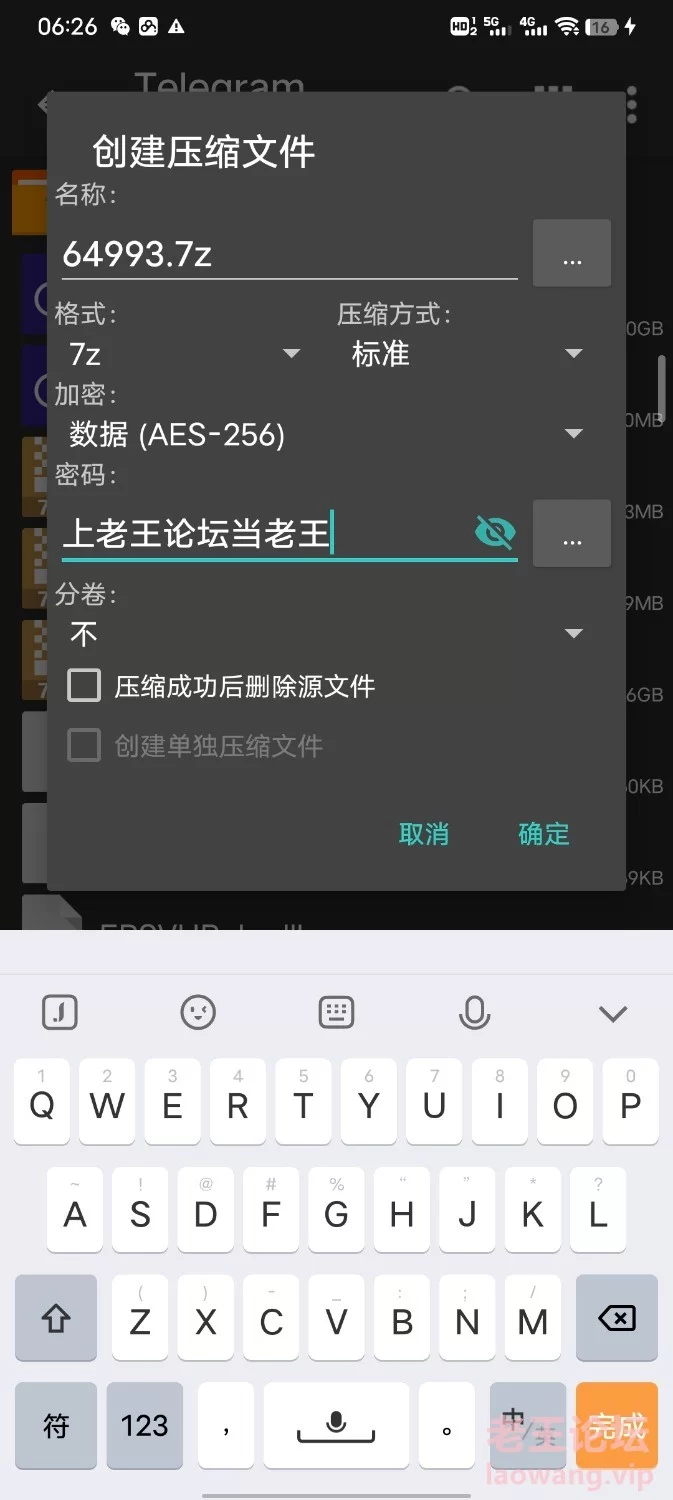Image resolution: width=673 pixels, height=1500 pixels.
Task: Tap the archive name field 64993.7z
Action: click(x=288, y=254)
